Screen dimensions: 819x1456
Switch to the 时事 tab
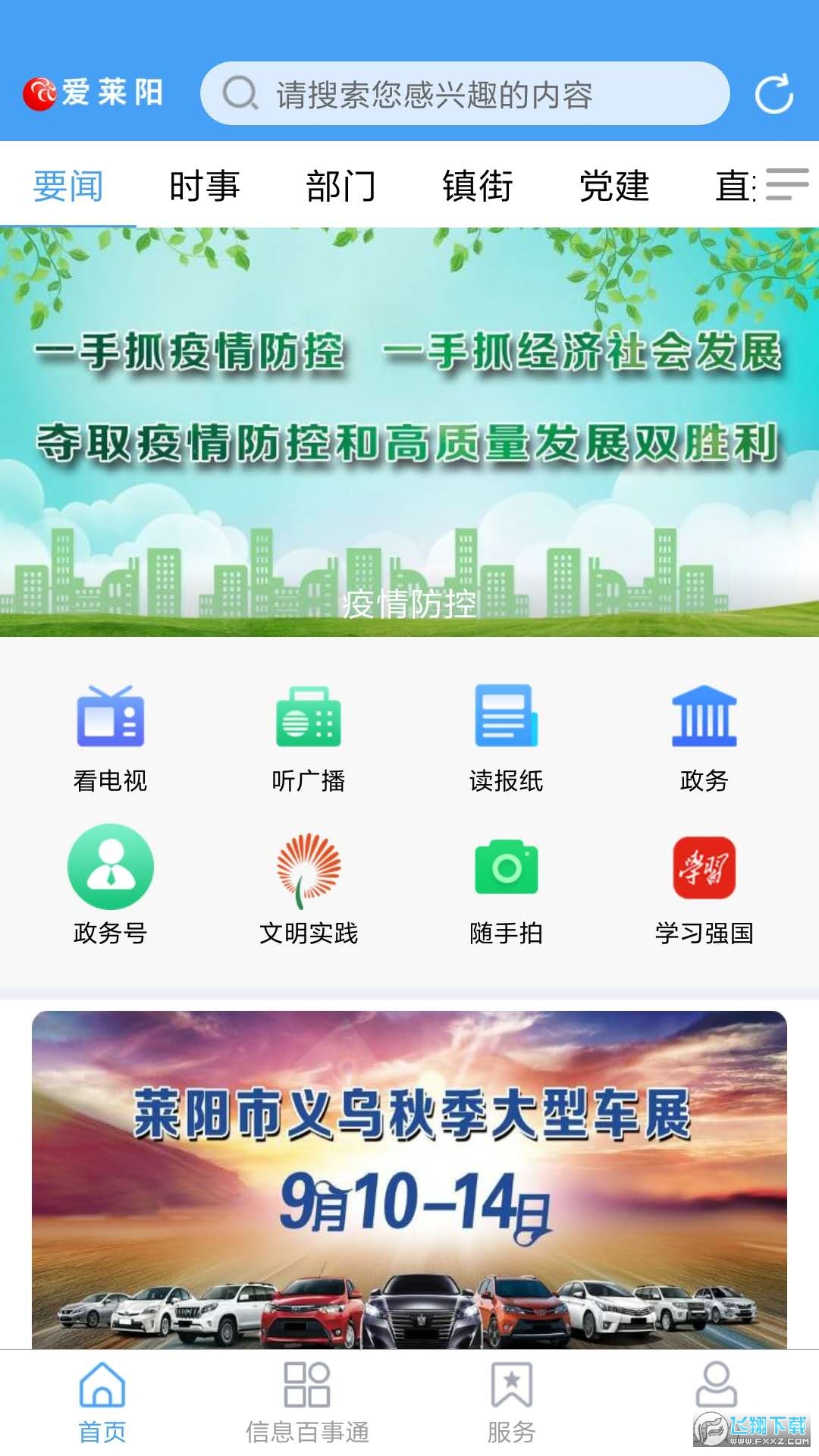[x=204, y=186]
